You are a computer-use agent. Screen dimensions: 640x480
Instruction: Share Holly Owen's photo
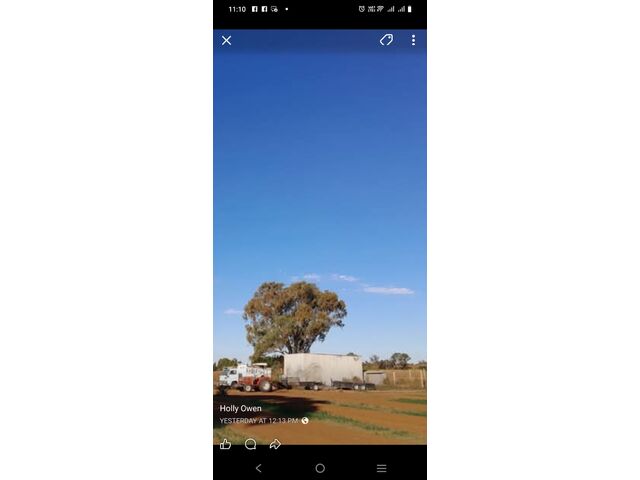275,444
